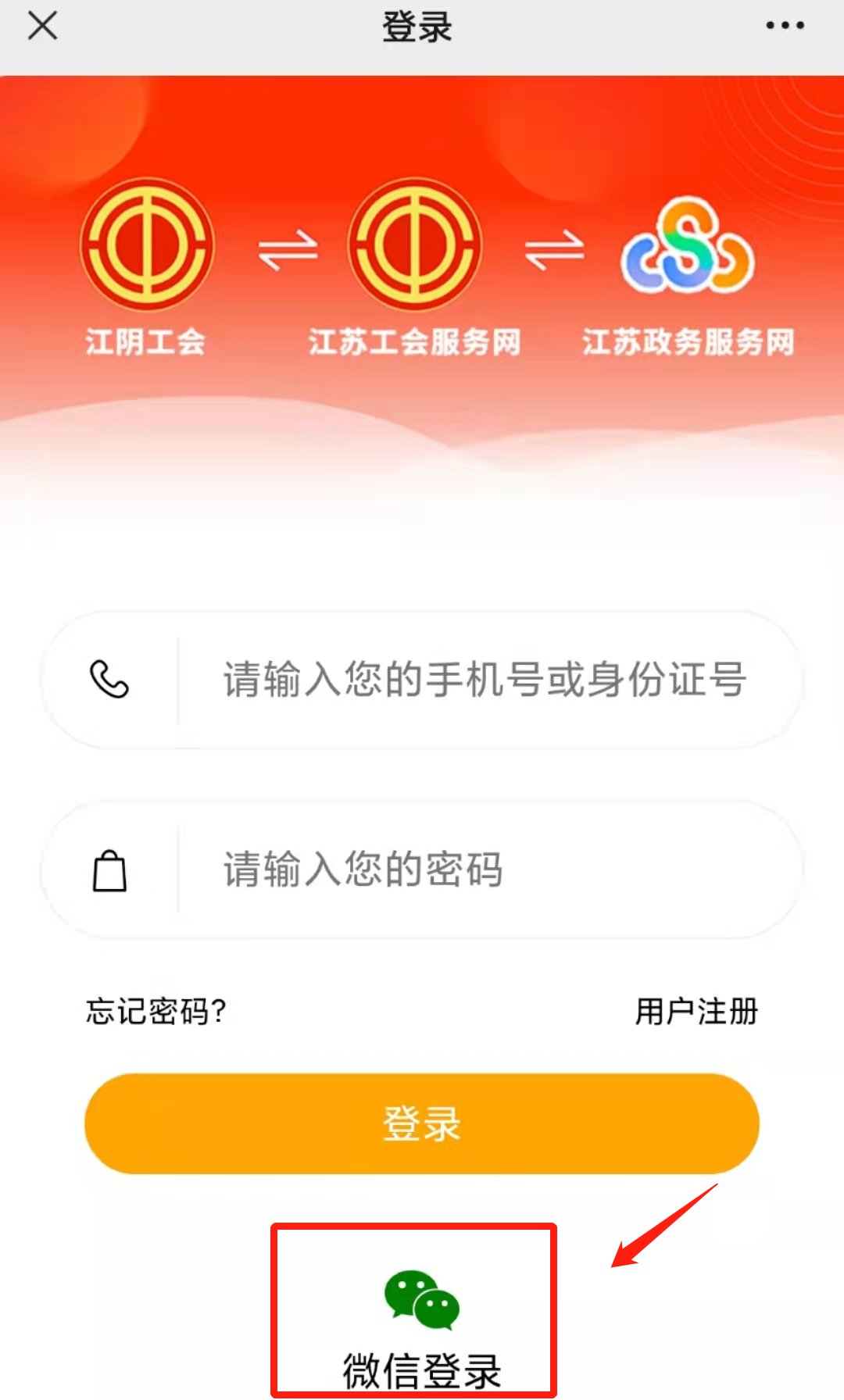Screen dimensions: 844x1400
Task: Go to 用户注册 to register
Action: pos(696,1011)
